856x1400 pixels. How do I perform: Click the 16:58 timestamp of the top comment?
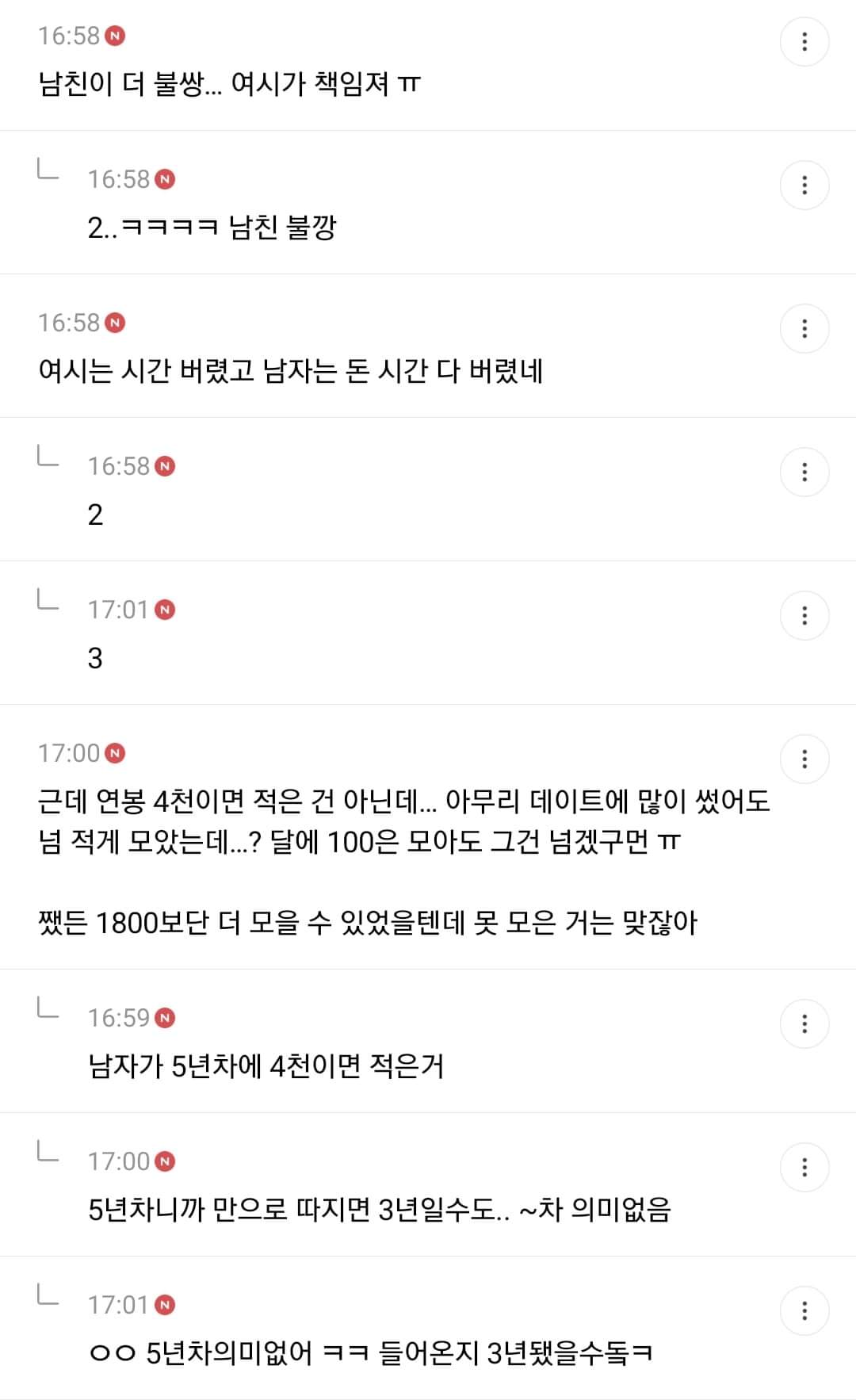click(x=70, y=35)
